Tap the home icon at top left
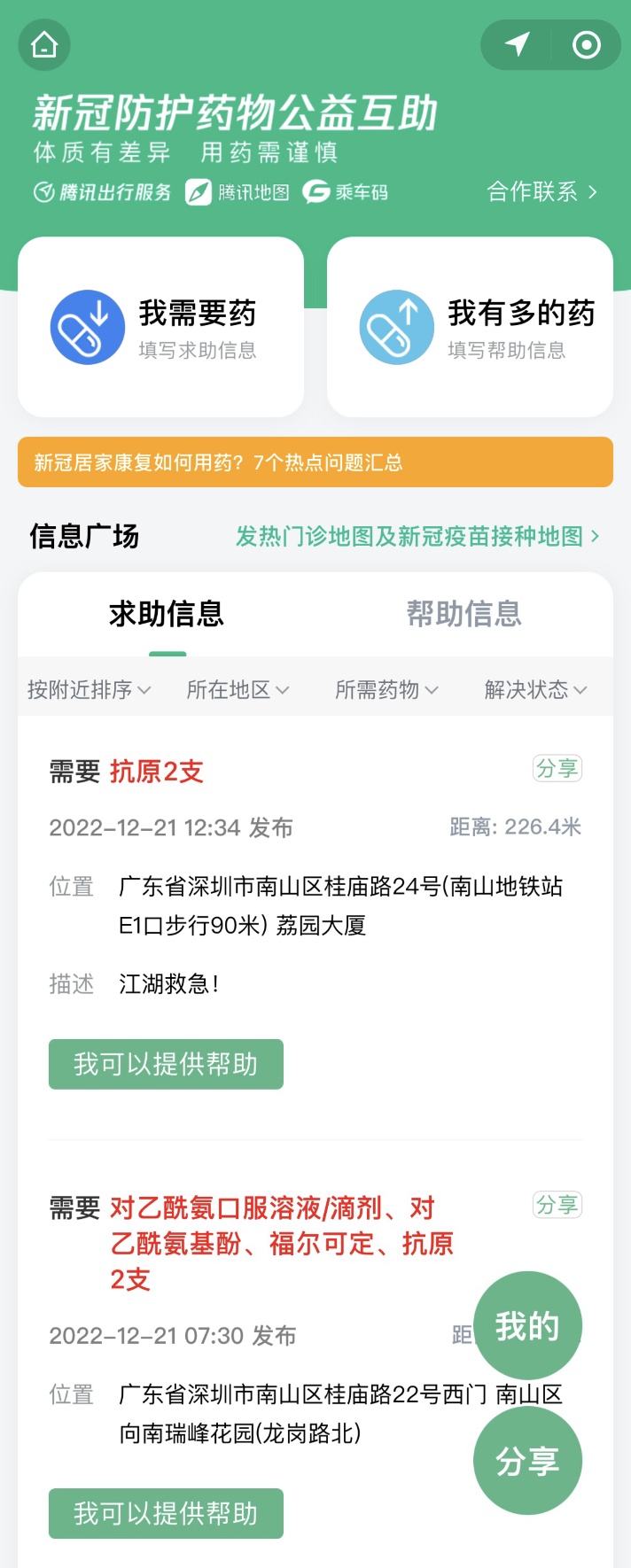Screen dimensions: 631x1568 (44, 44)
